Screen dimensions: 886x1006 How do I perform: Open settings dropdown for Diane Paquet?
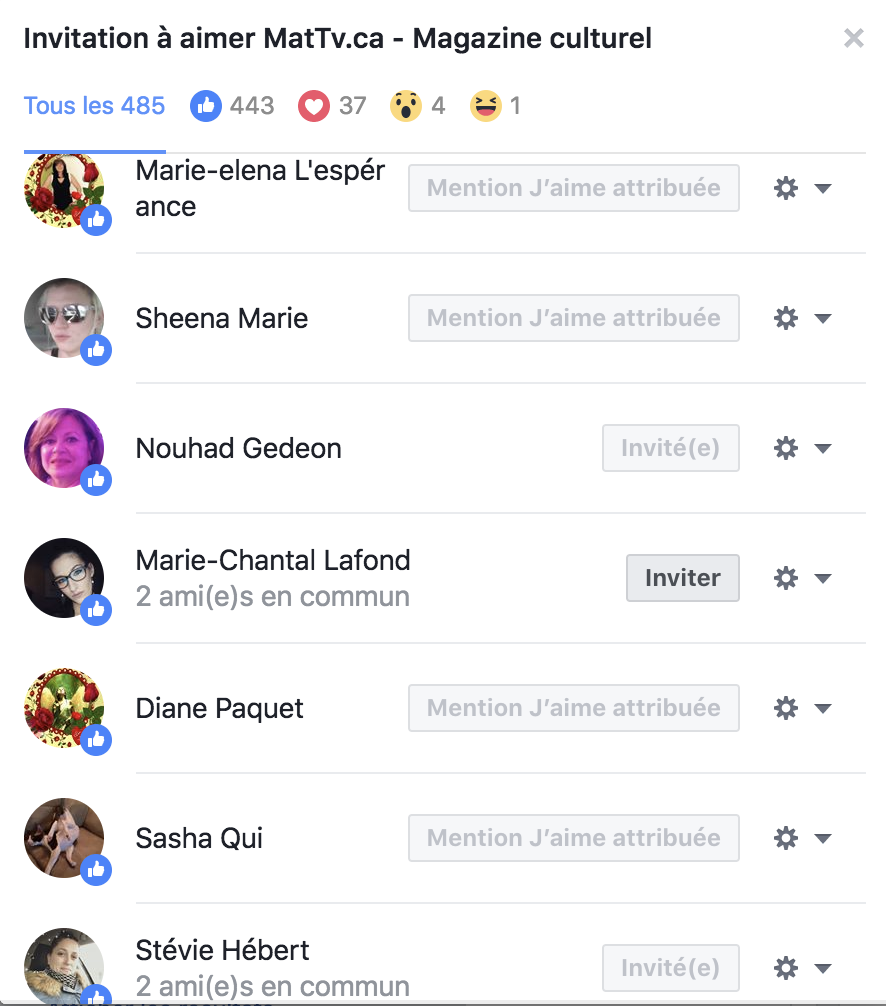click(x=803, y=708)
